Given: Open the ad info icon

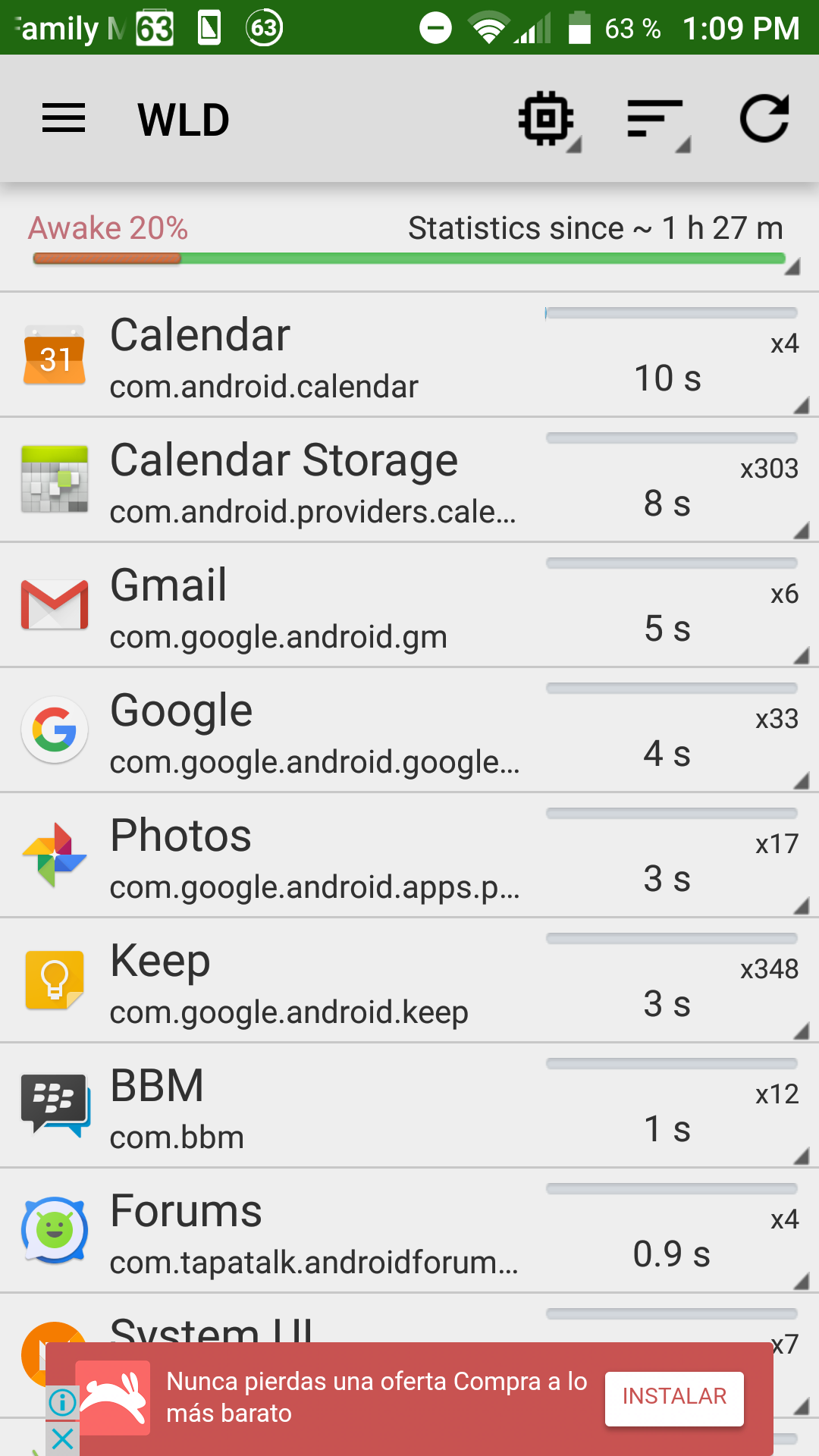Looking at the screenshot, I should (63, 1402).
